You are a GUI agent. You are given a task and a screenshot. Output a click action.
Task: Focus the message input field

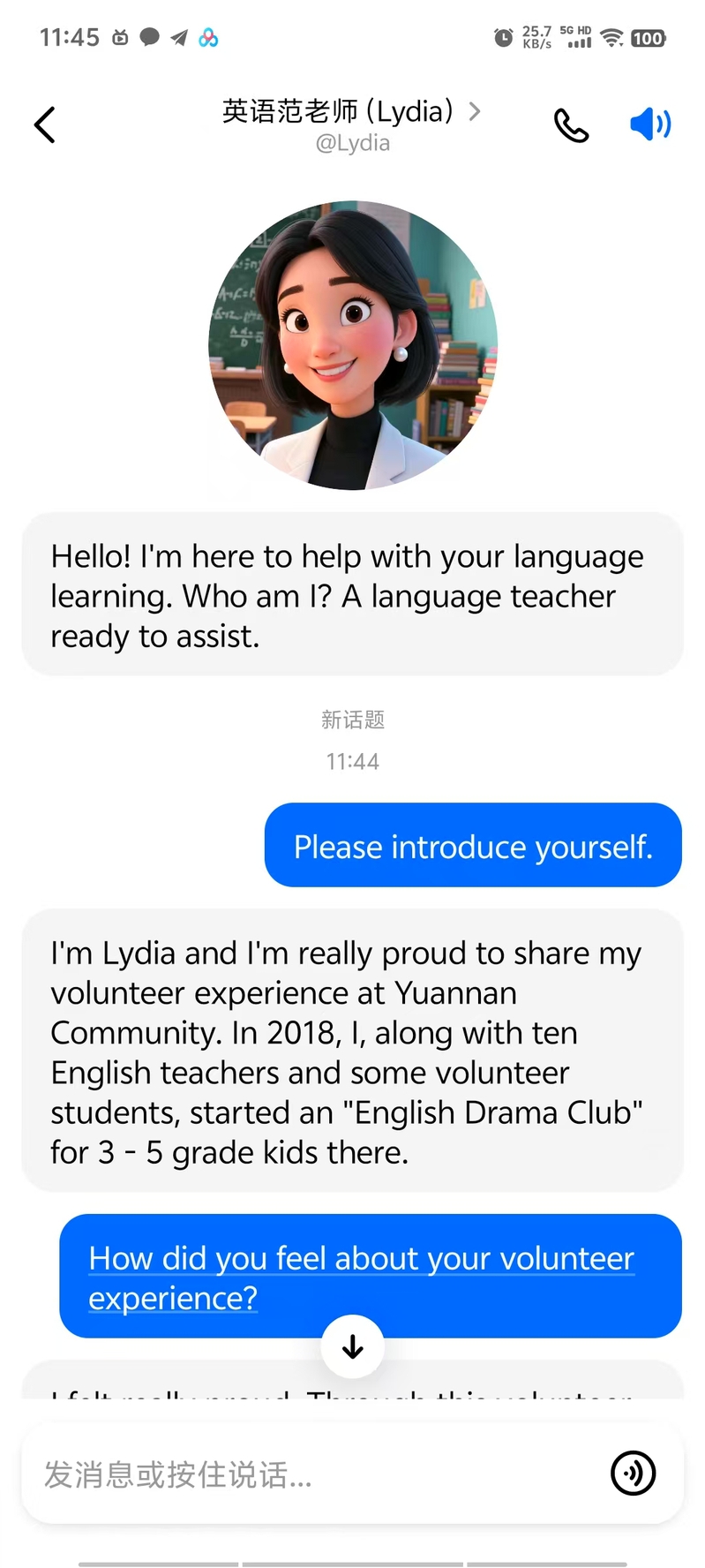click(309, 1474)
